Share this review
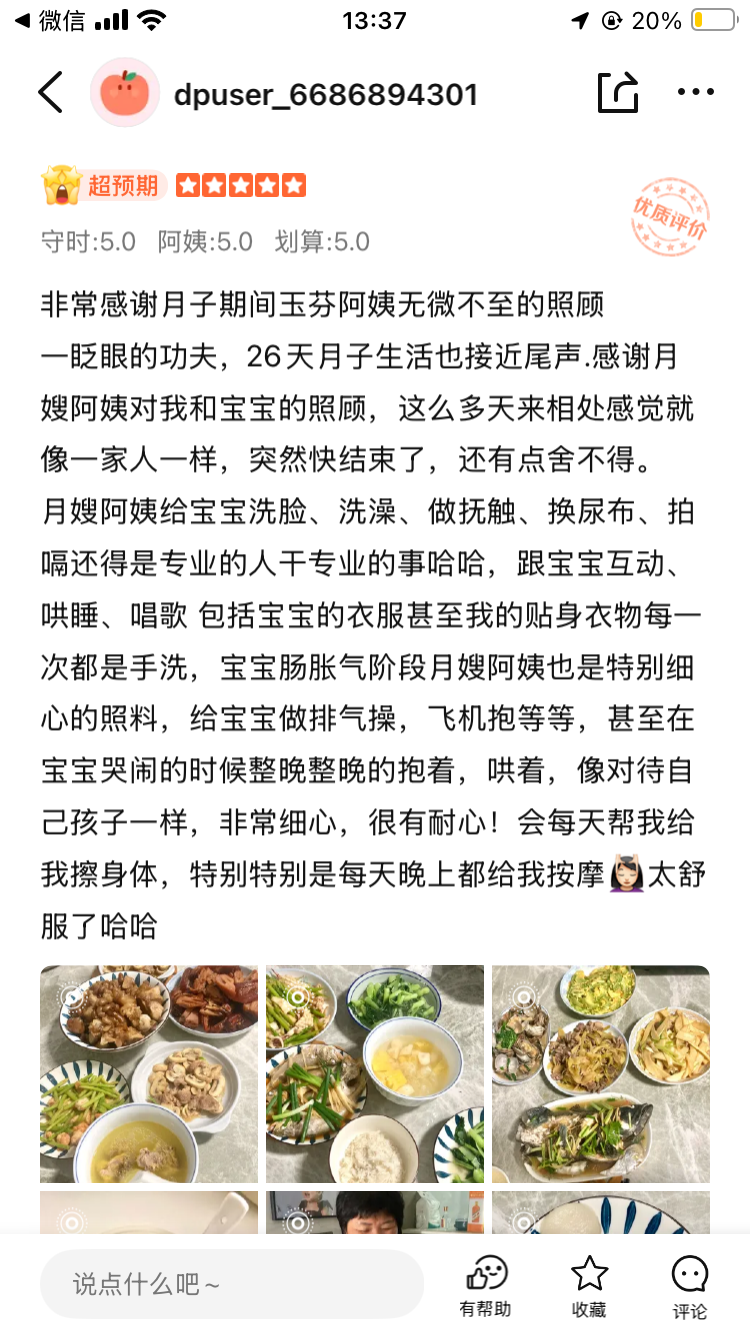Image resolution: width=750 pixels, height=1334 pixels. pyautogui.click(x=618, y=93)
